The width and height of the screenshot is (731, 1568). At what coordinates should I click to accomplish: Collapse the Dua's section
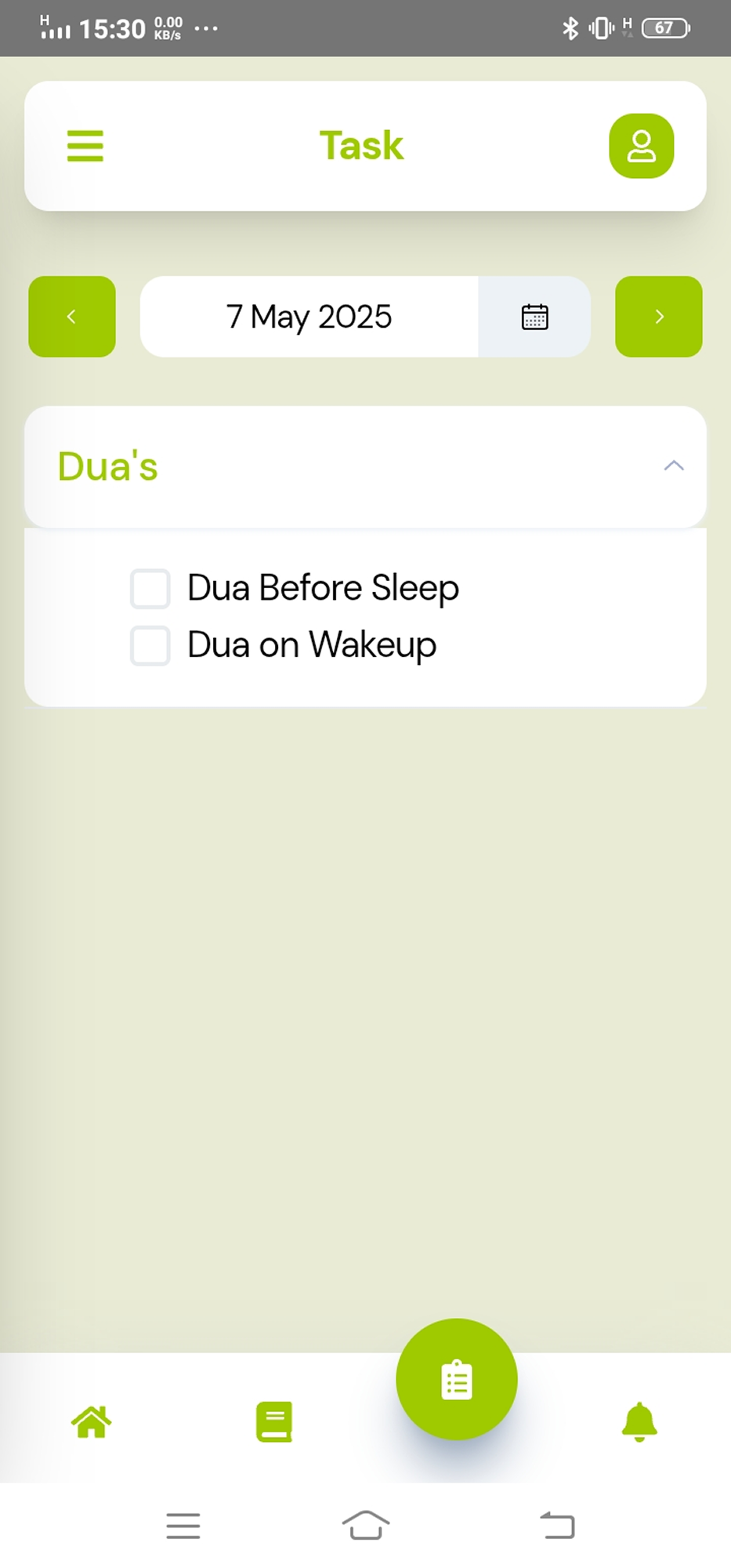point(673,466)
